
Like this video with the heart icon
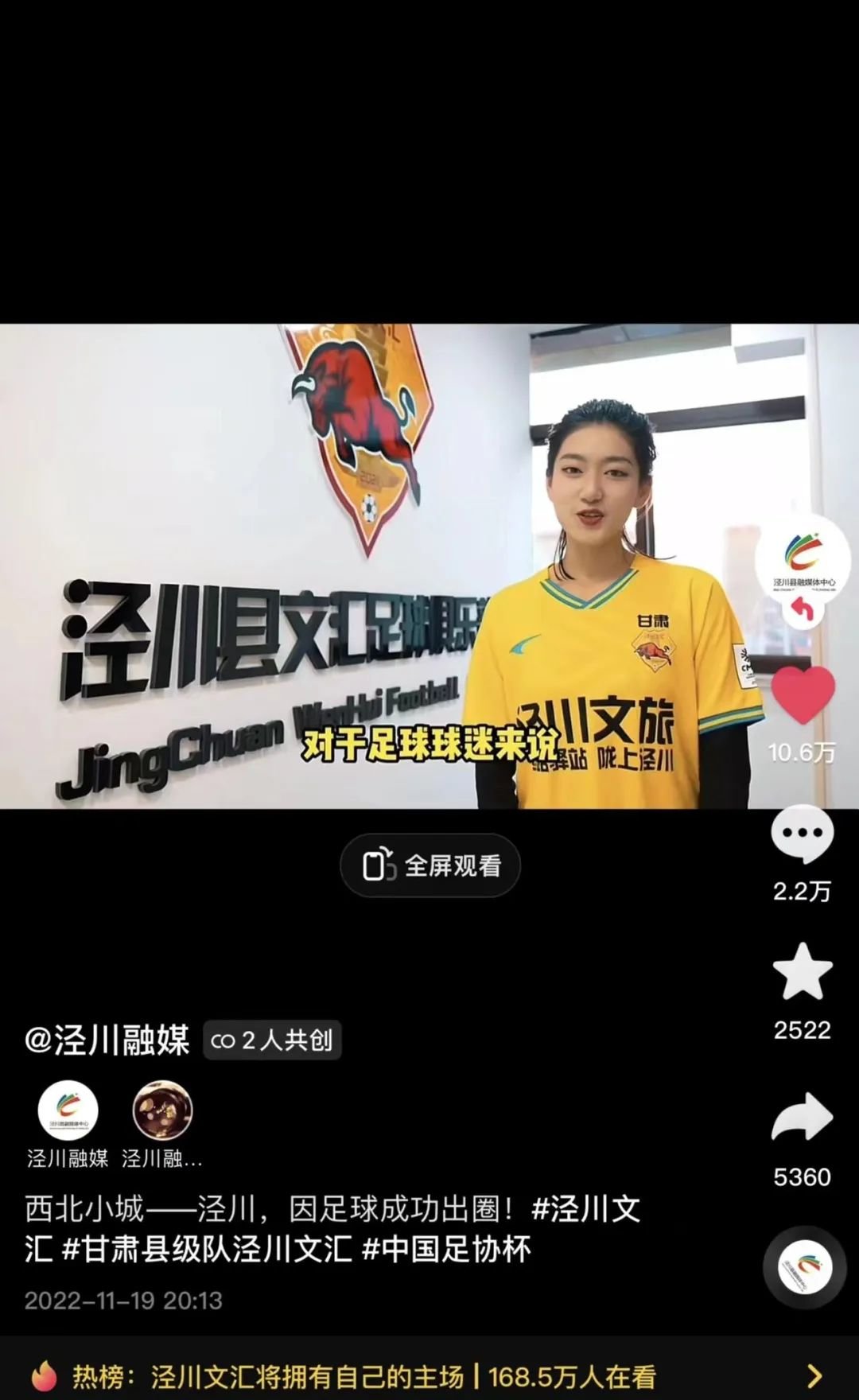pyautogui.click(x=803, y=695)
